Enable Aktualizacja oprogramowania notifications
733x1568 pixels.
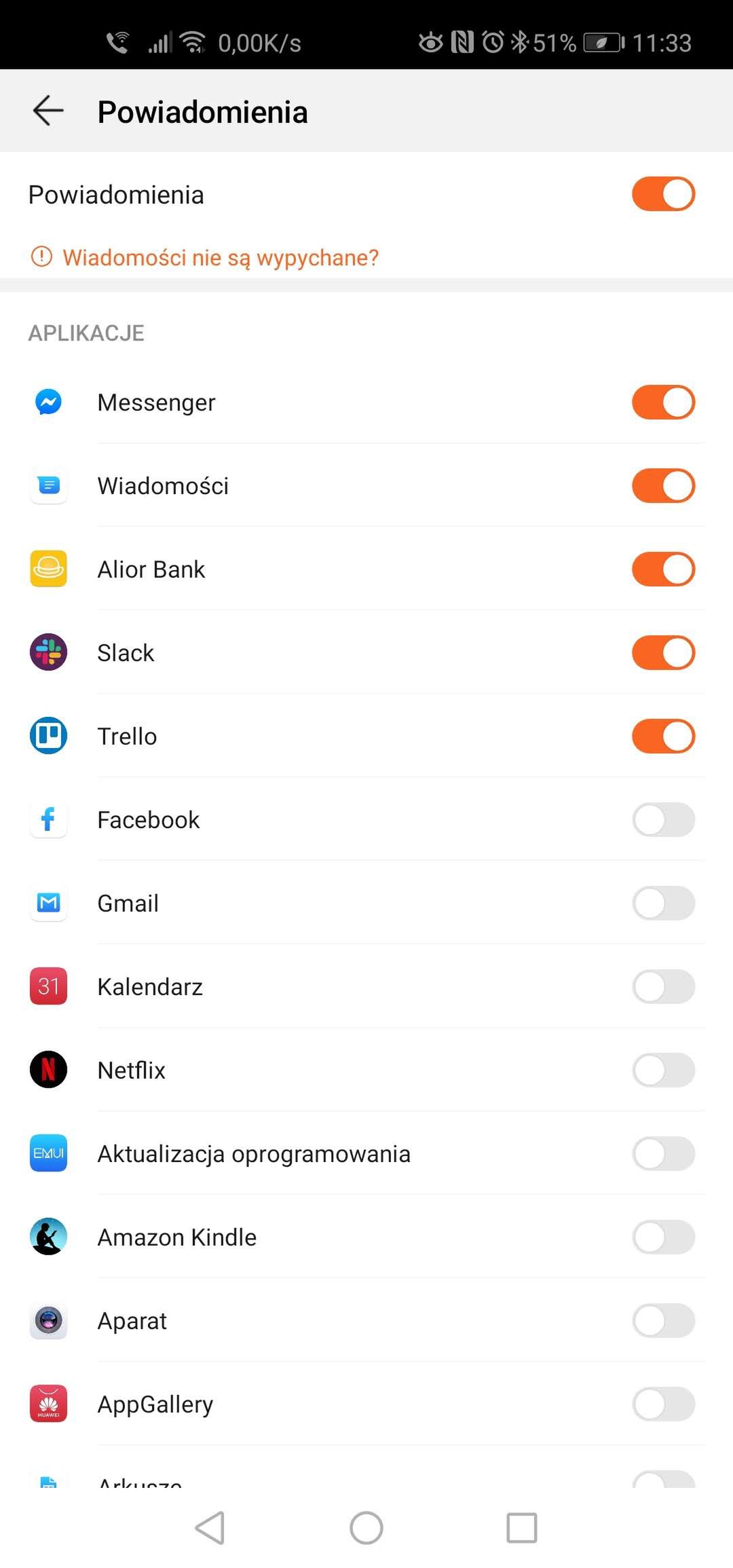point(663,1154)
